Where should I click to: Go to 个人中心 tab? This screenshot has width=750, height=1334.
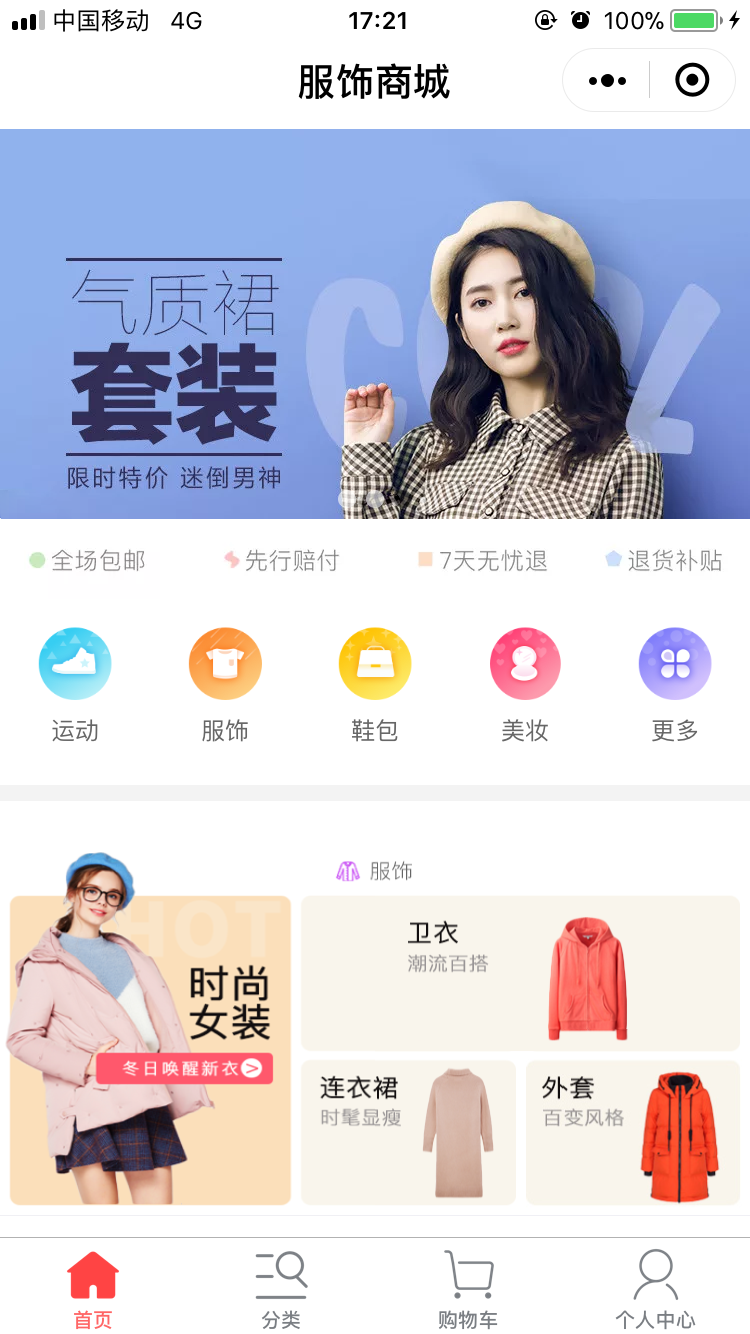655,1290
